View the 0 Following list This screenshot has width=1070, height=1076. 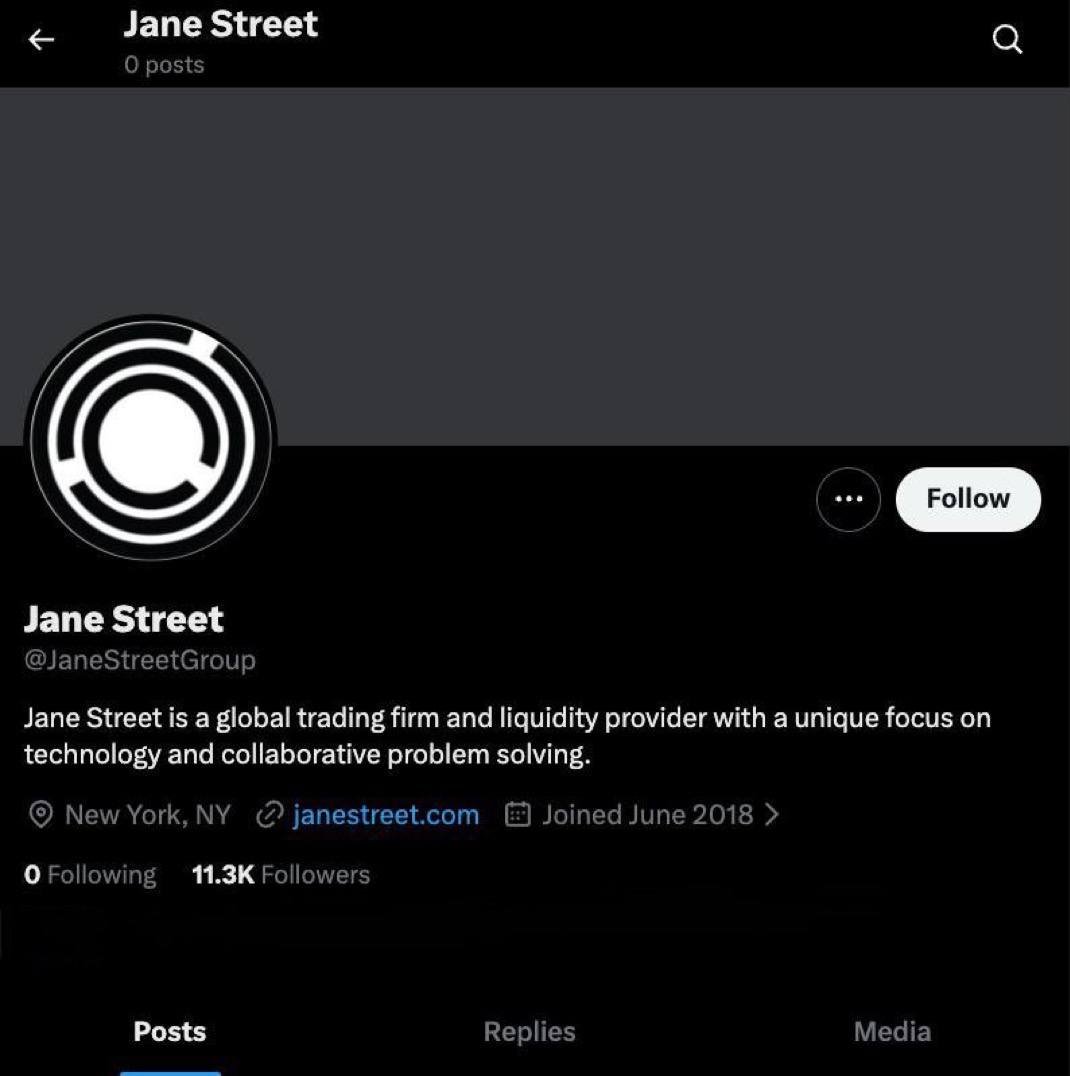point(90,874)
